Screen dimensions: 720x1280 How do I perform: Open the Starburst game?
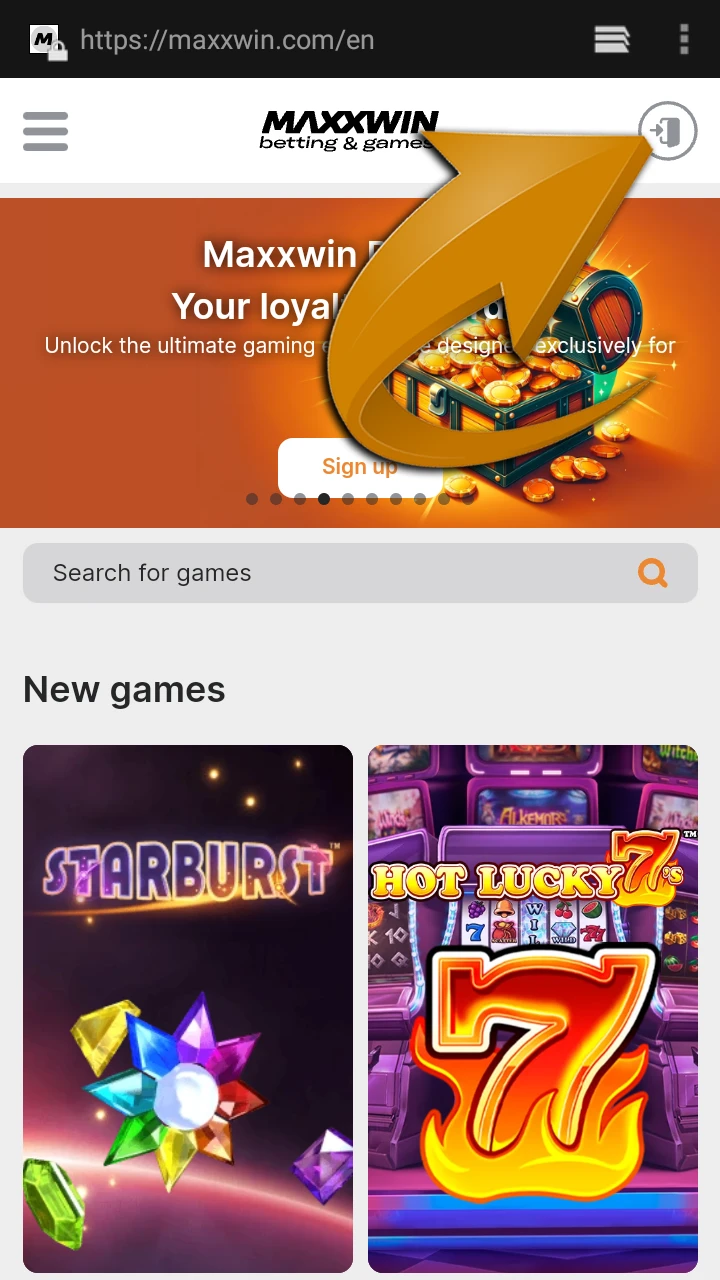188,1008
